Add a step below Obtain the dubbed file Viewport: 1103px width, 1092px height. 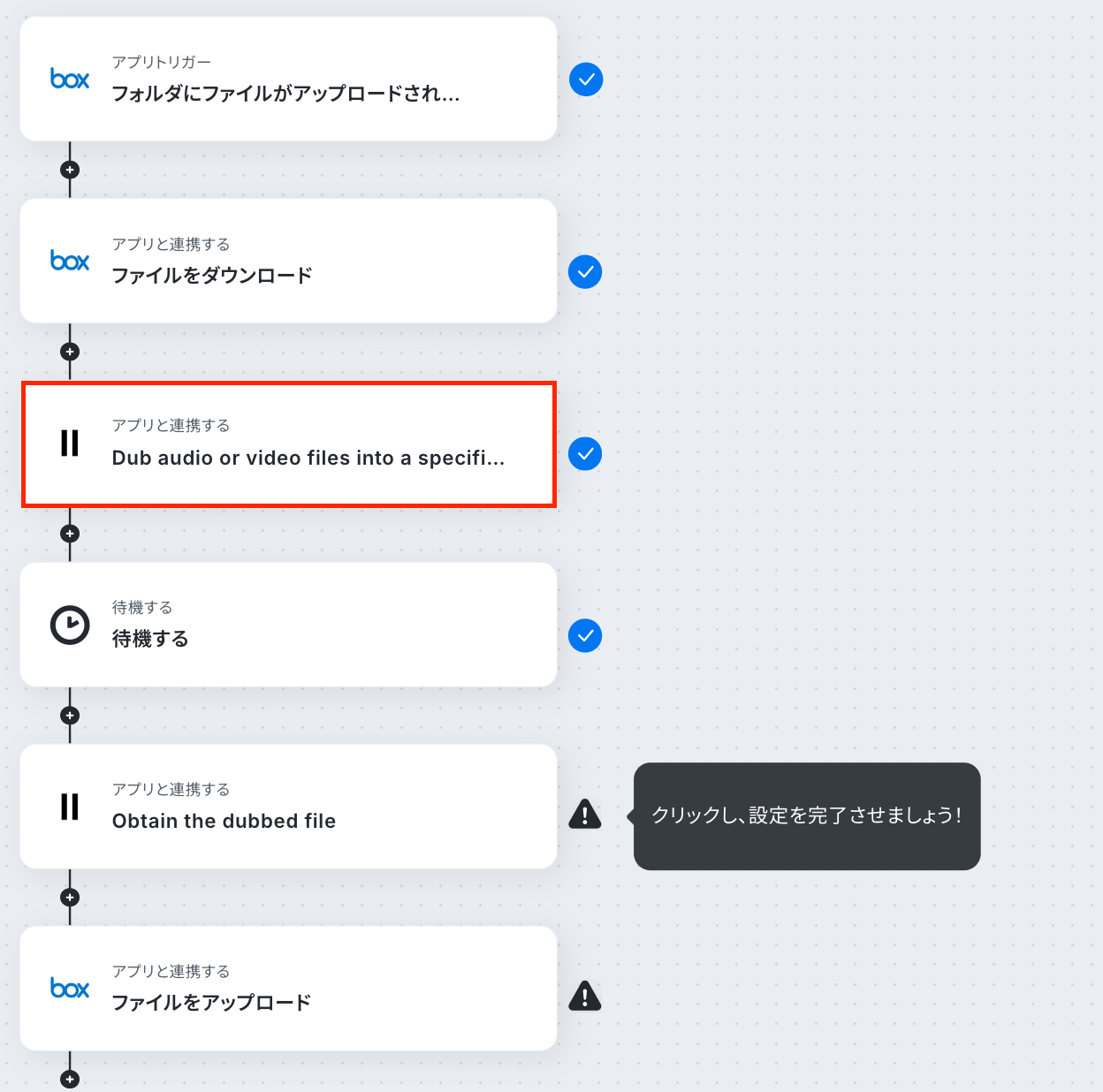[70, 898]
